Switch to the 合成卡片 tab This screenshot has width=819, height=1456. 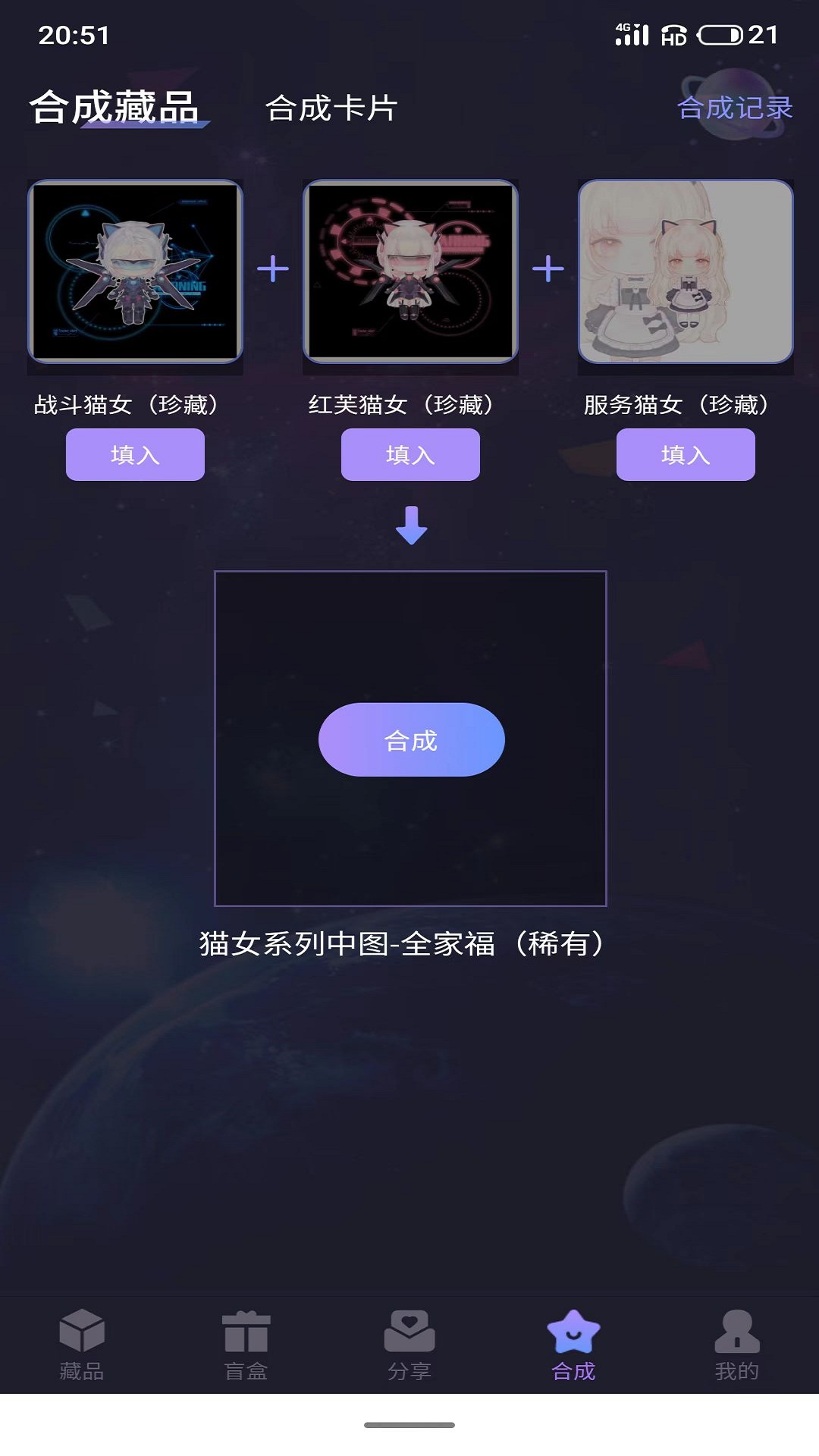332,108
